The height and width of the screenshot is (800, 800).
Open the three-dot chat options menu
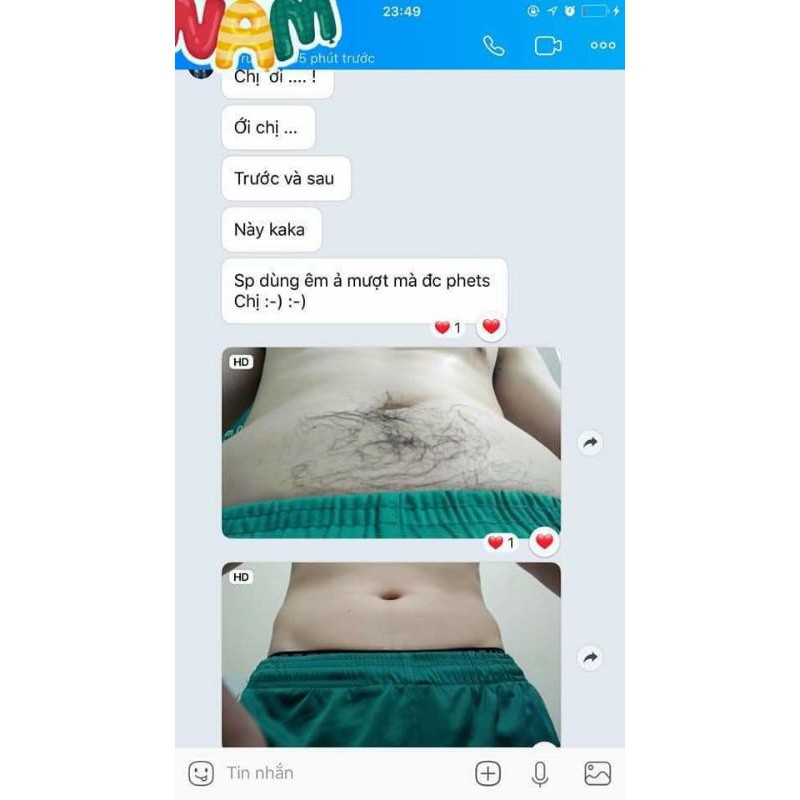[603, 46]
